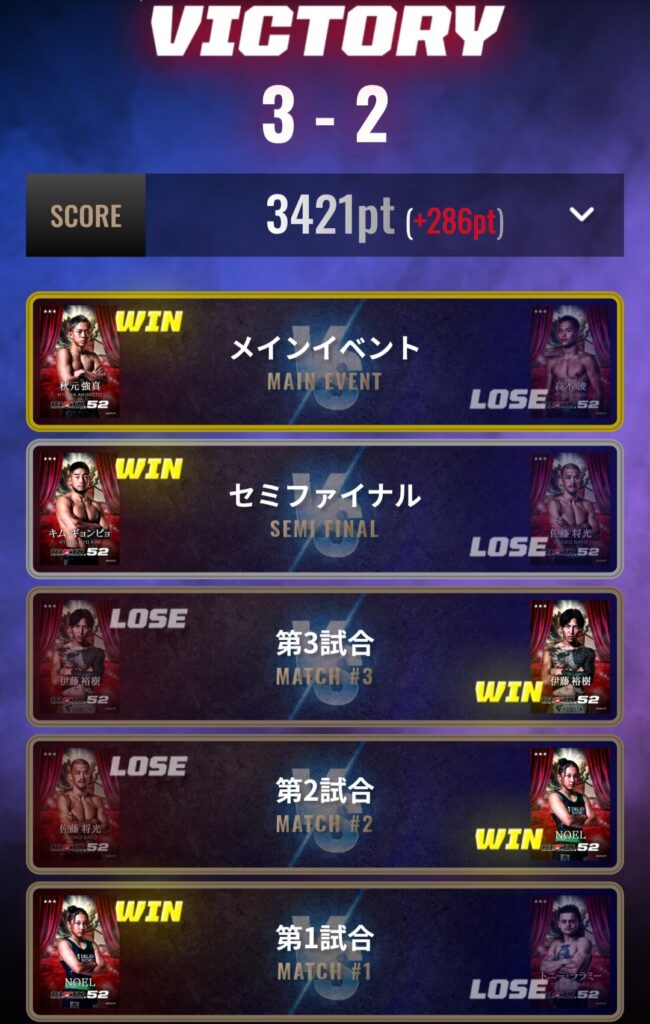Open the Main Event match result
The height and width of the screenshot is (1024, 650).
pyautogui.click(x=325, y=361)
